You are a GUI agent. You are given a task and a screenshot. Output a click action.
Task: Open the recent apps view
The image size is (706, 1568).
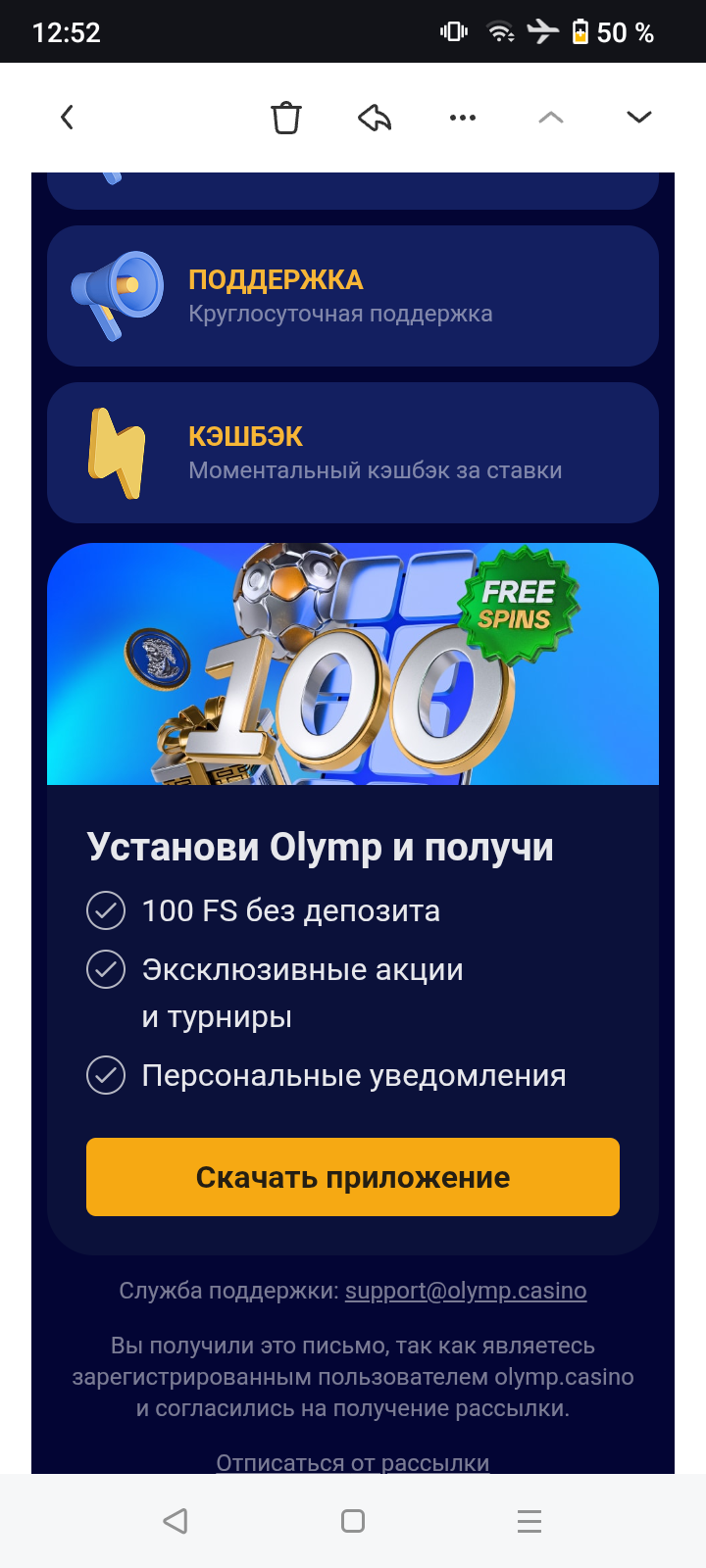pyautogui.click(x=529, y=1521)
